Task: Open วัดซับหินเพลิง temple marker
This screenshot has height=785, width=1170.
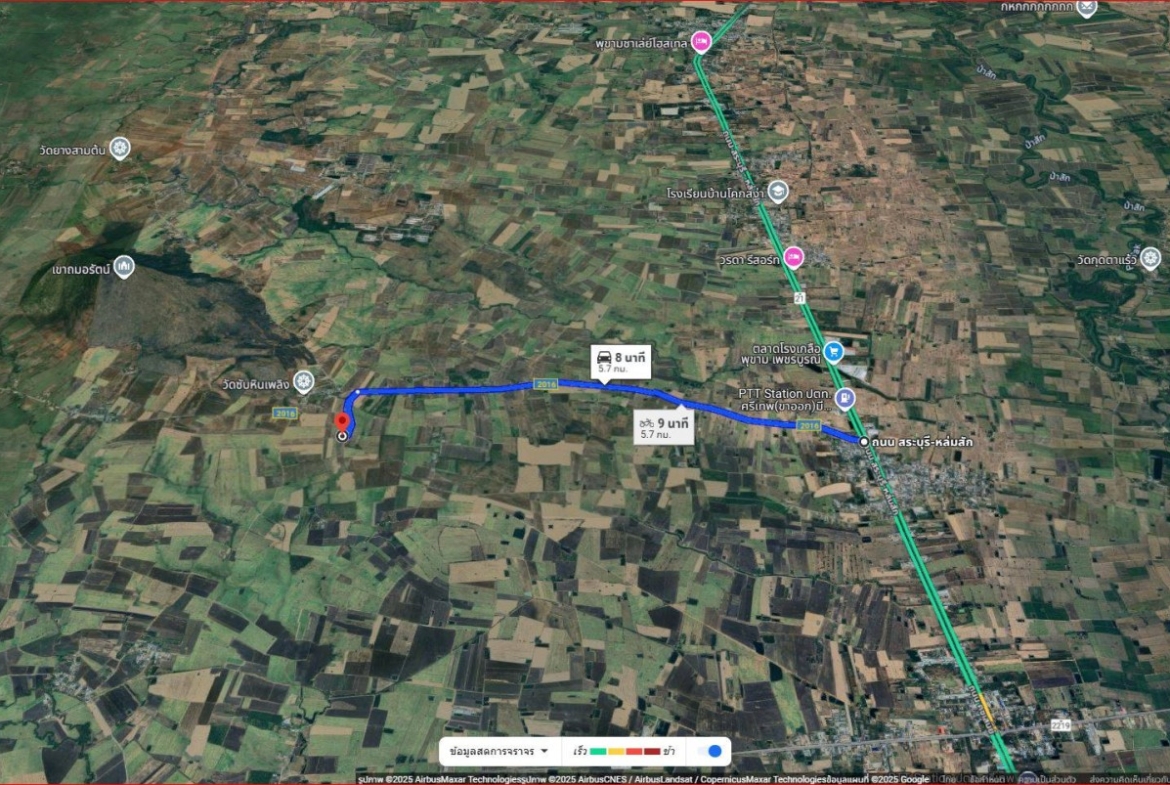Action: tap(303, 381)
